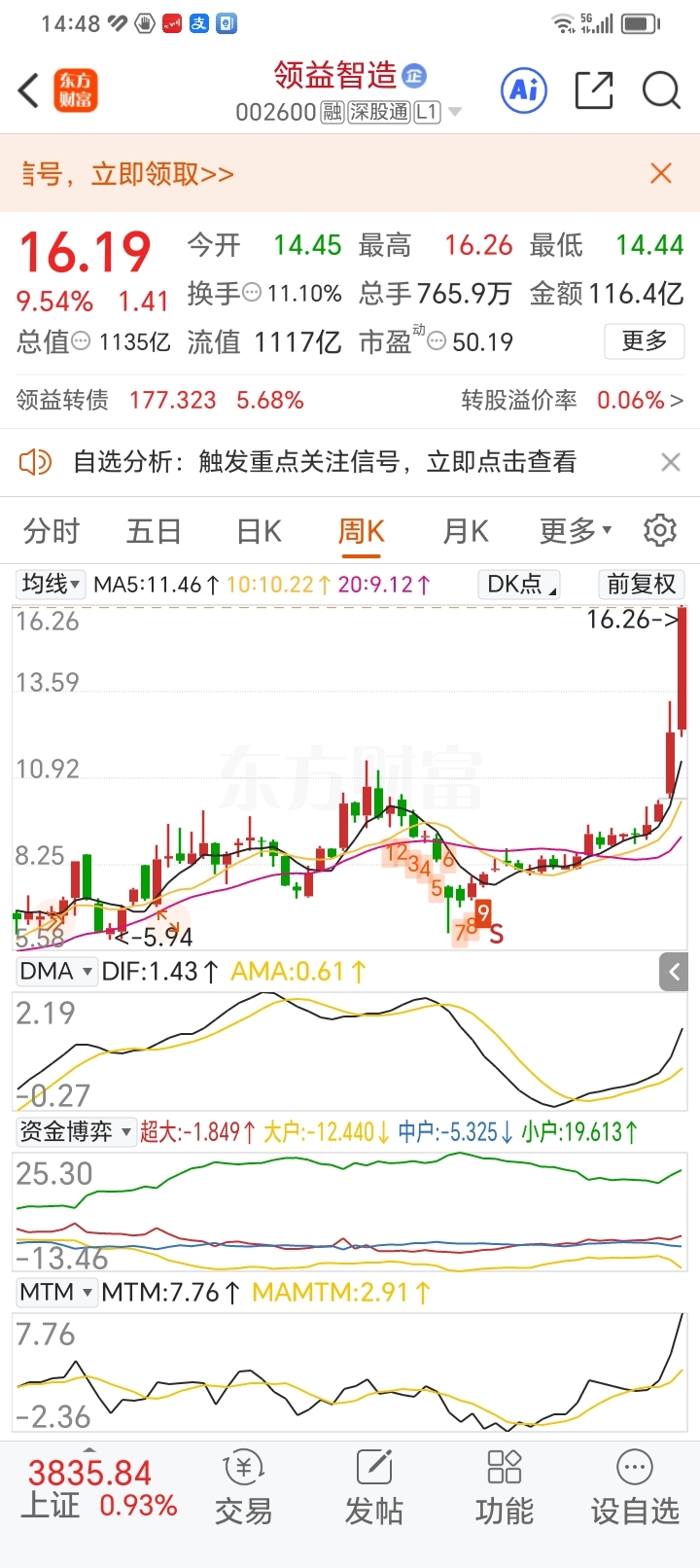
Task: Add stock via 设自选
Action: [635, 1489]
